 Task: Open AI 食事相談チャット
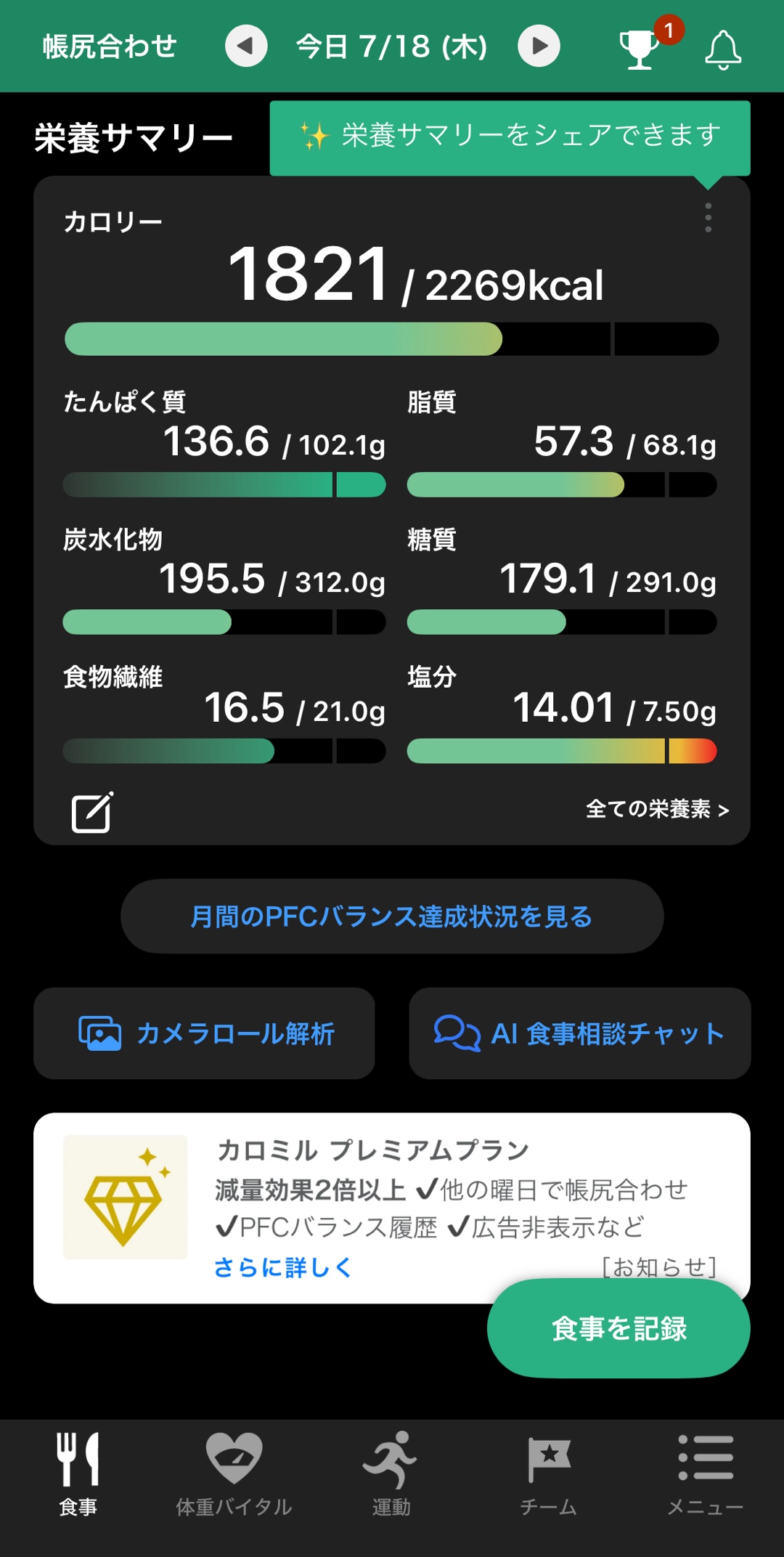coord(579,1033)
